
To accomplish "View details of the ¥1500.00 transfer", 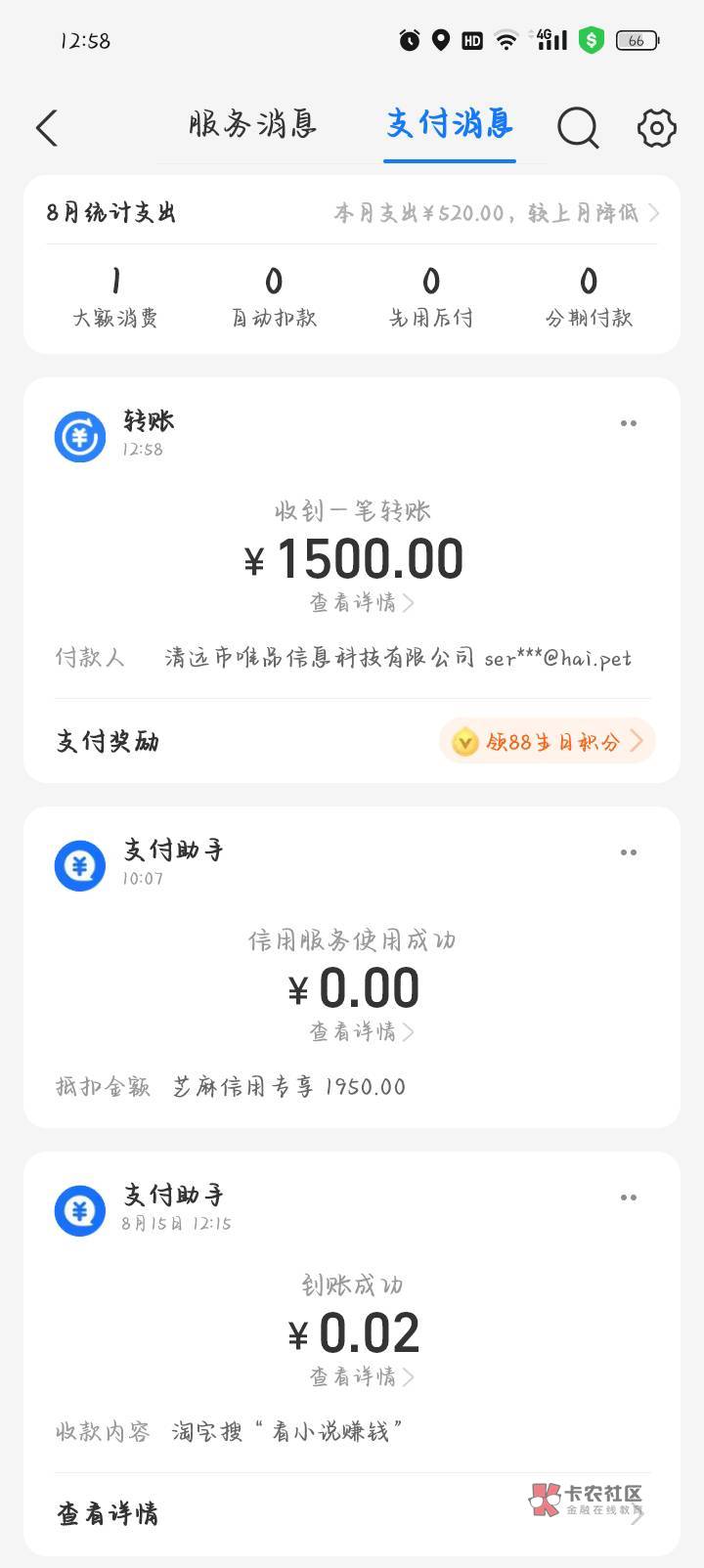I will click(362, 603).
